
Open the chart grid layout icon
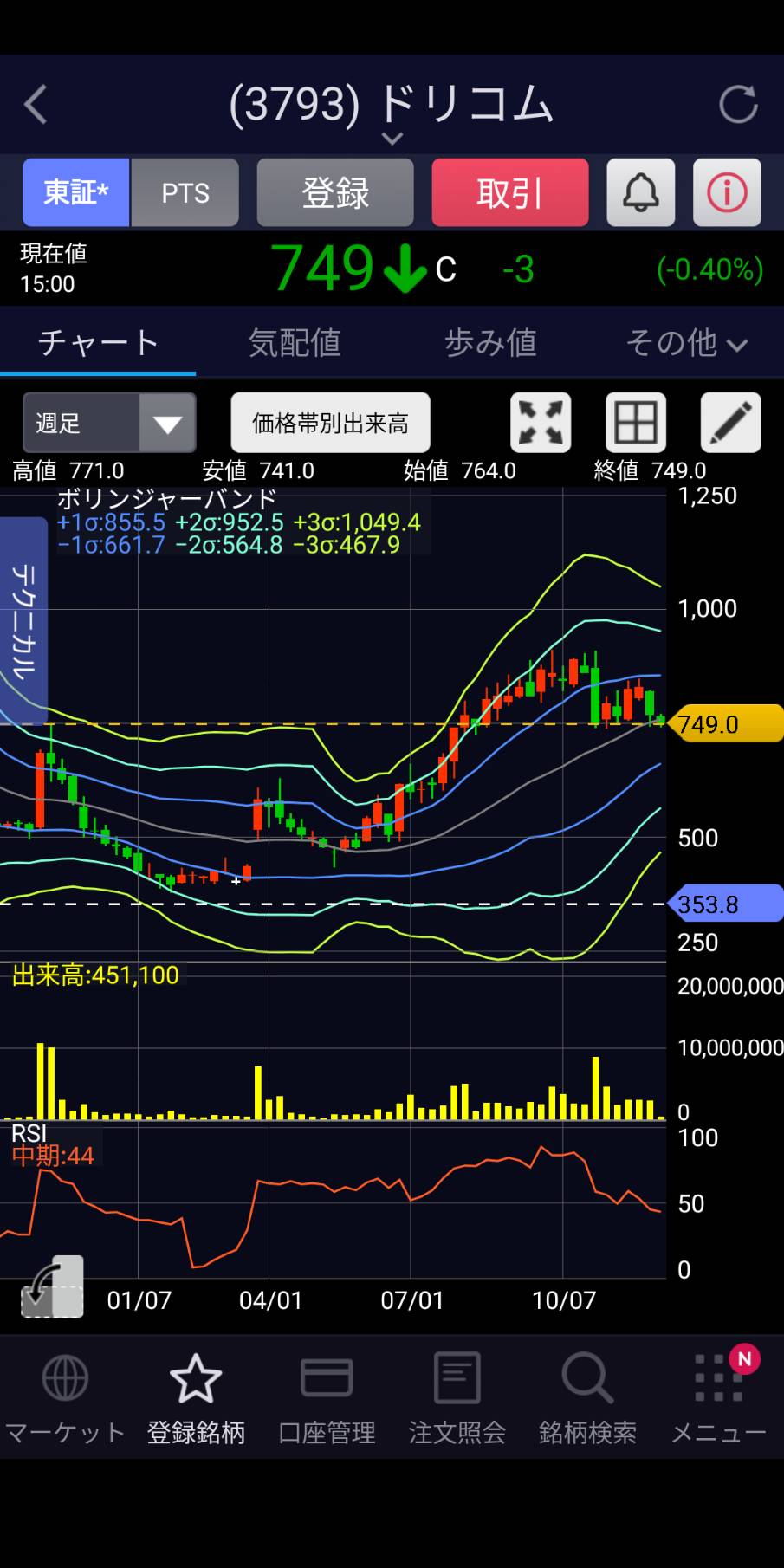[636, 423]
